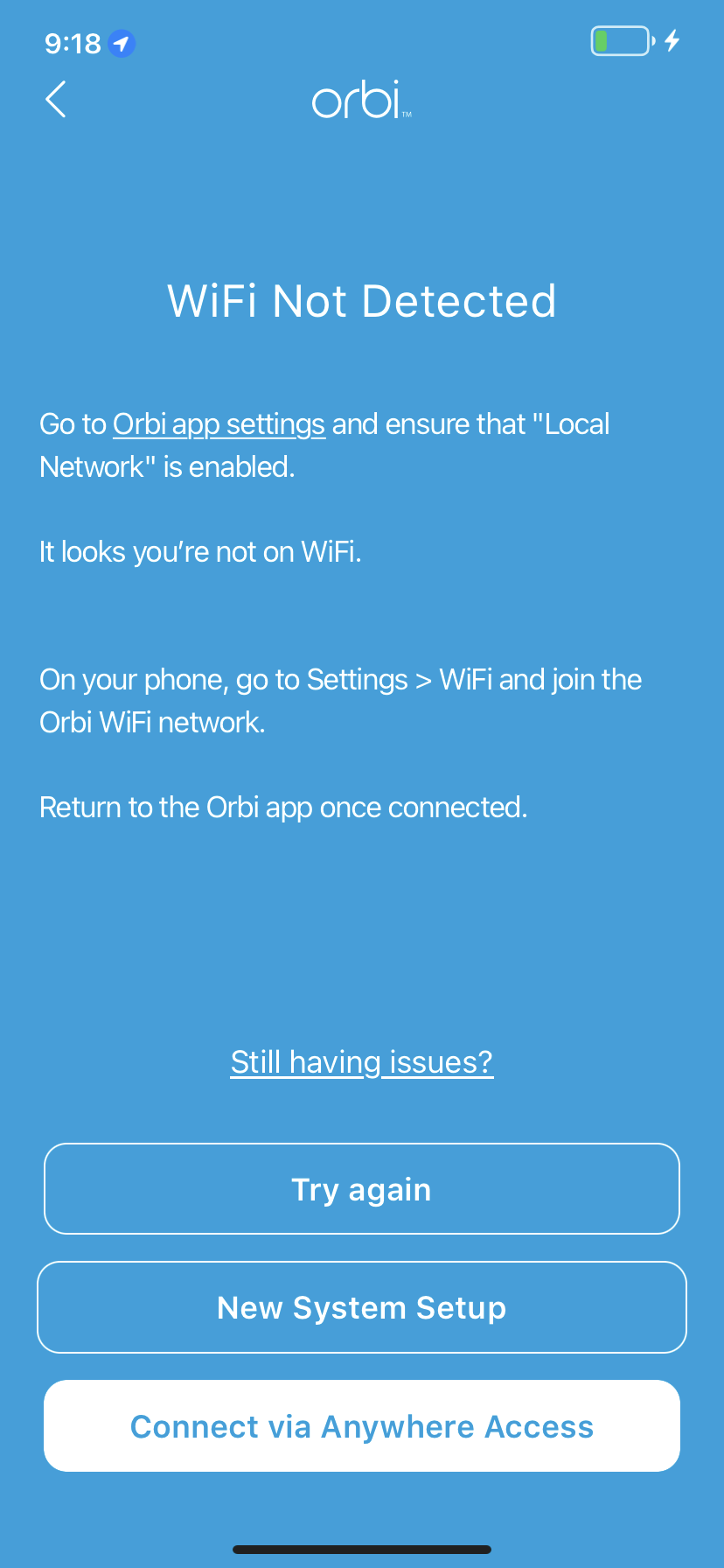This screenshot has height=1568, width=724.
Task: Tap the home indicator bar at bottom
Action: click(361, 1547)
